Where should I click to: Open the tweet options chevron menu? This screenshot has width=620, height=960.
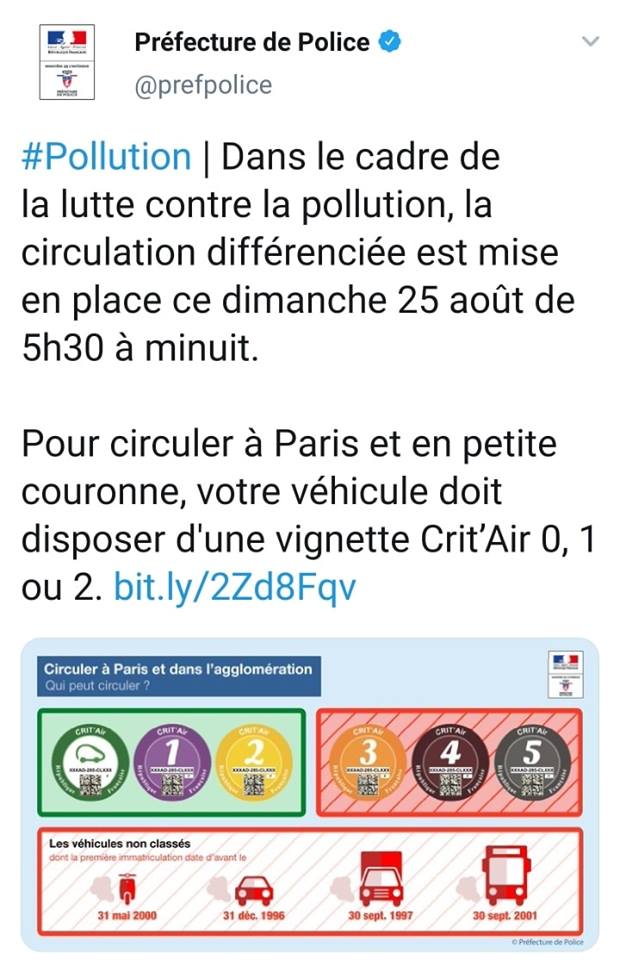pos(590,43)
